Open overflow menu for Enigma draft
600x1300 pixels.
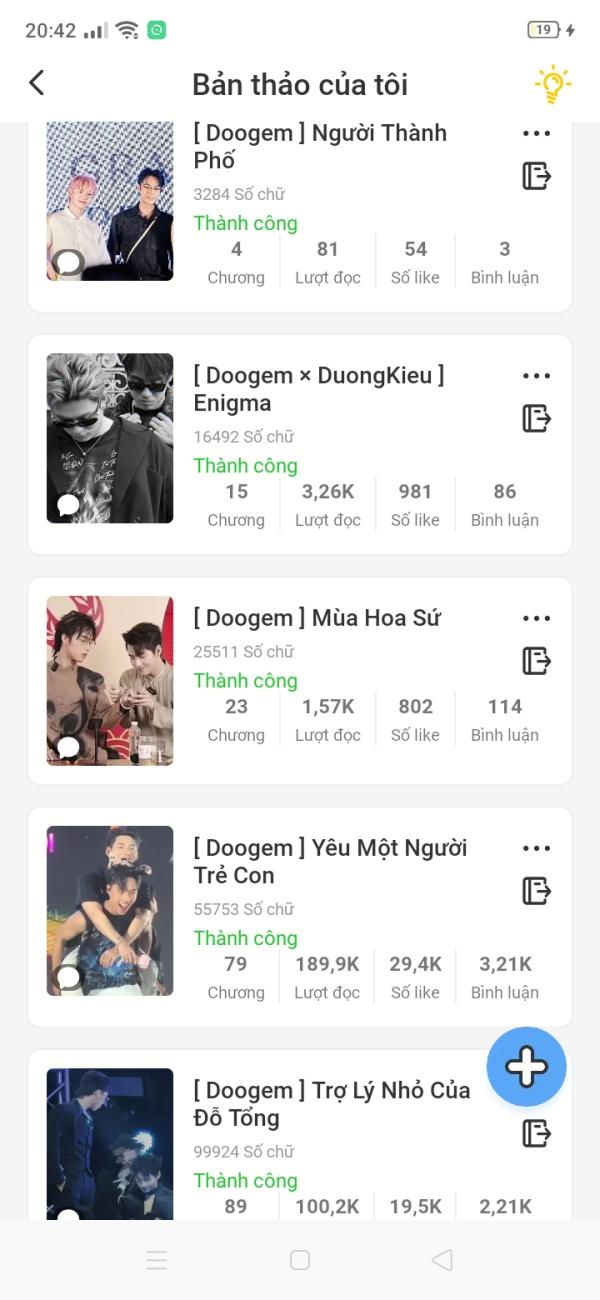(536, 376)
